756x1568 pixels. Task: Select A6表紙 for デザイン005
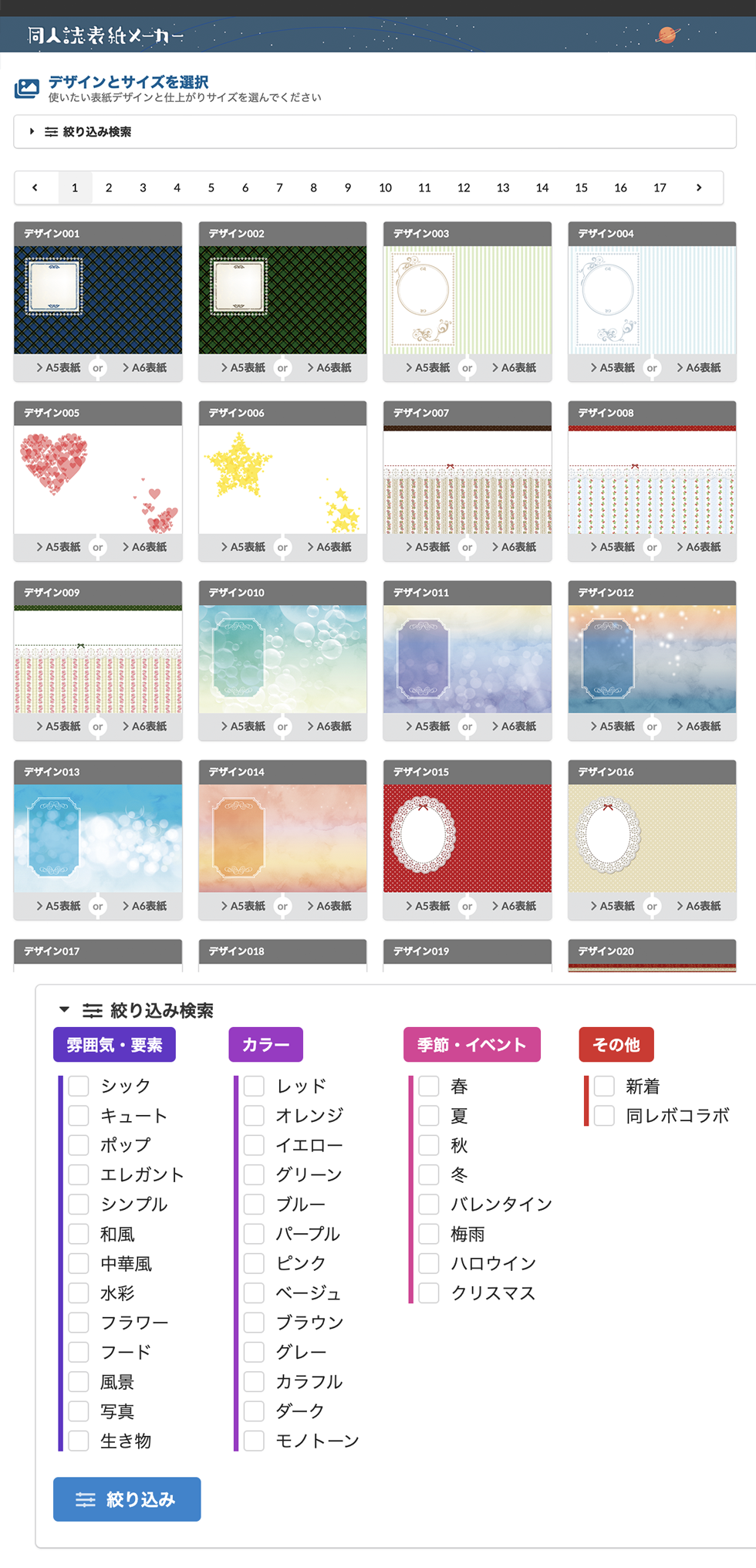point(145,547)
